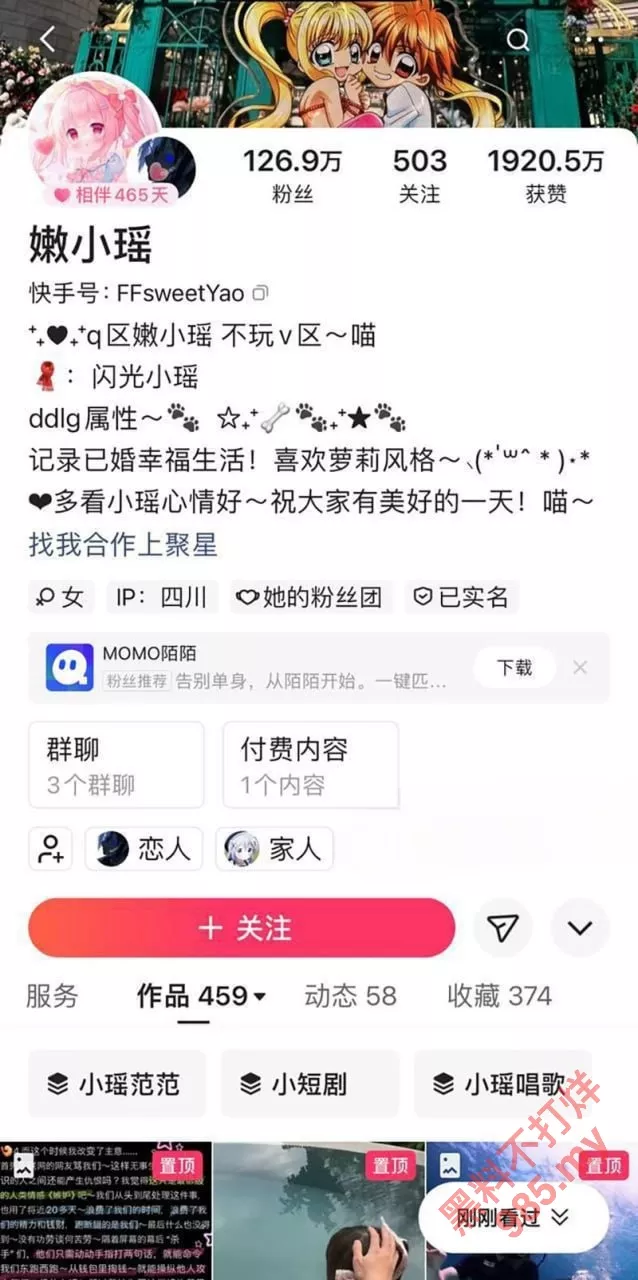
Task: Dismiss the MOMO陌陌 recommendation banner
Action: coord(580,668)
